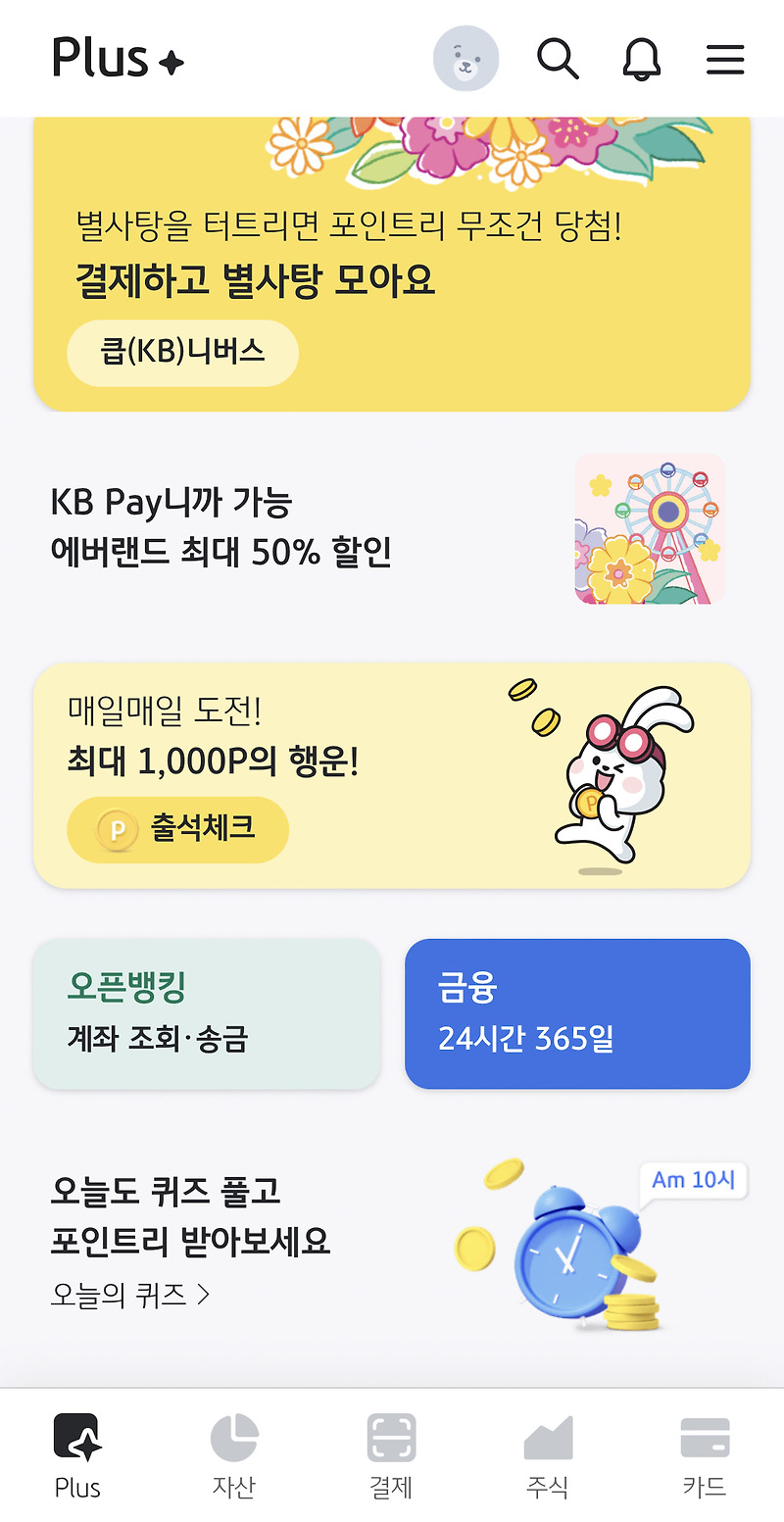Open the 출석체크 attendance check button
Image resolution: width=784 pixels, height=1522 pixels.
pyautogui.click(x=176, y=830)
